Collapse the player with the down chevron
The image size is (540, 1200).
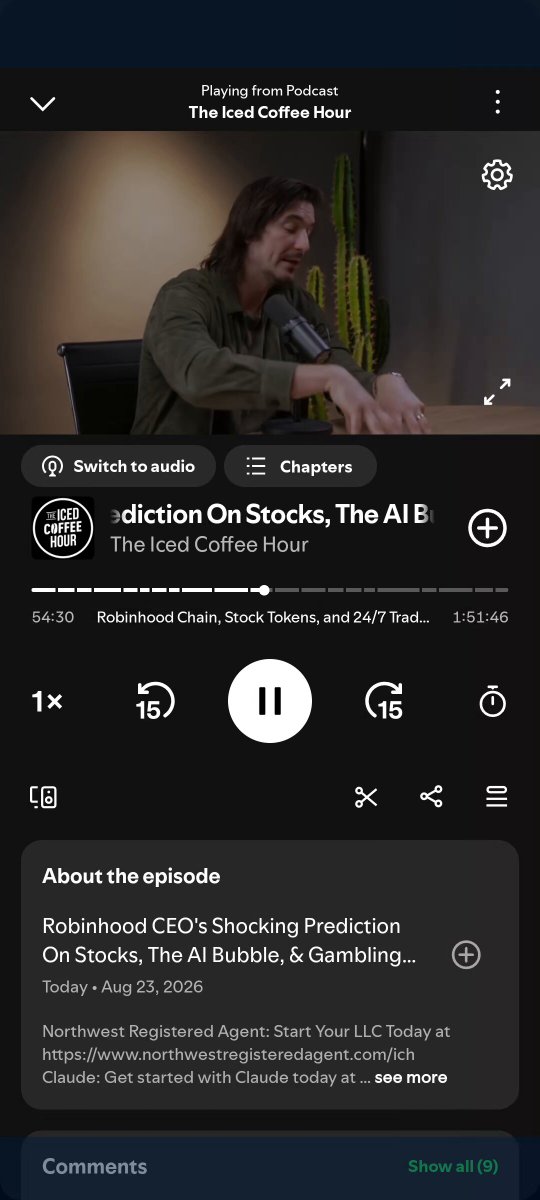[43, 103]
